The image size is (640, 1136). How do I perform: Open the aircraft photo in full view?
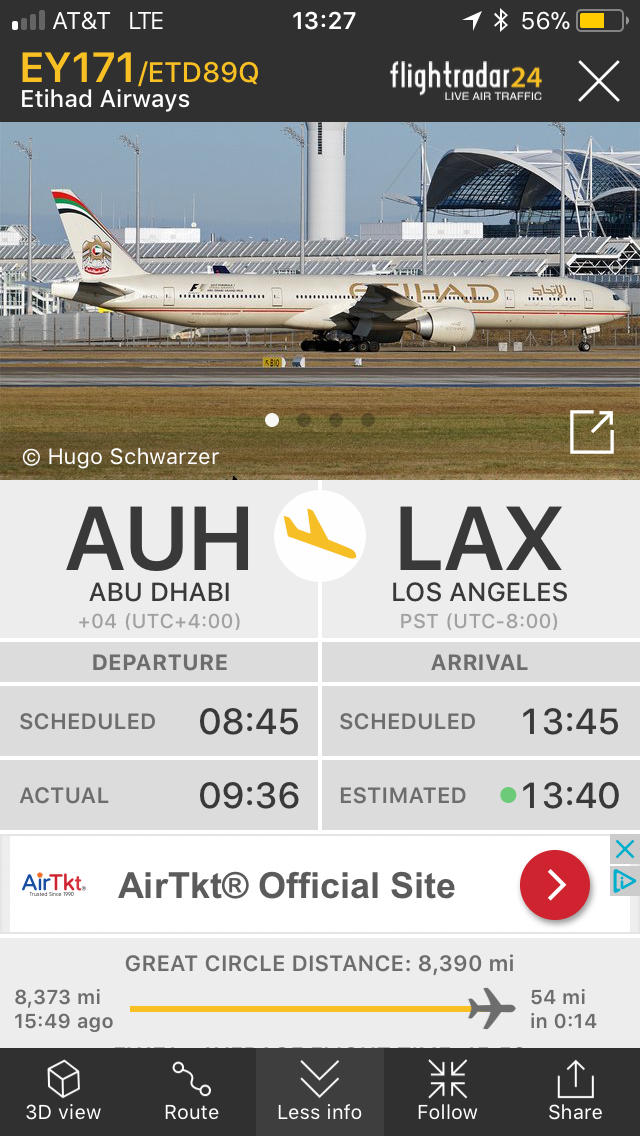(x=590, y=431)
